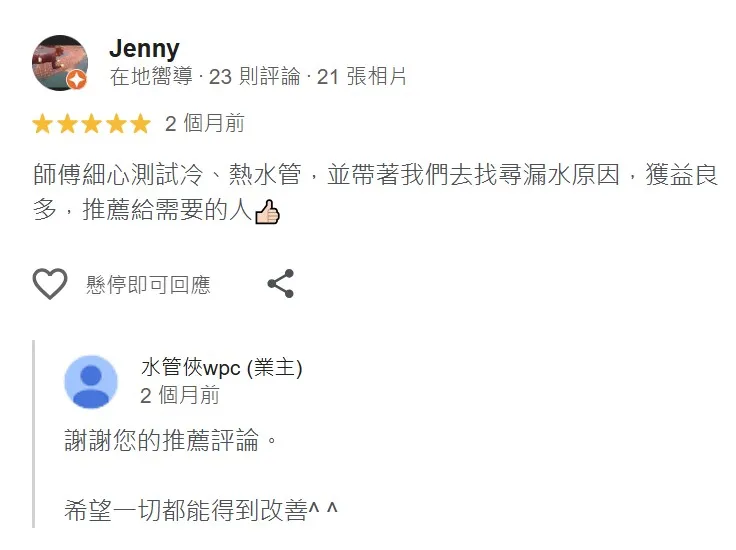Open reviewer name Jenny's profile
736x550 pixels.
144,48
